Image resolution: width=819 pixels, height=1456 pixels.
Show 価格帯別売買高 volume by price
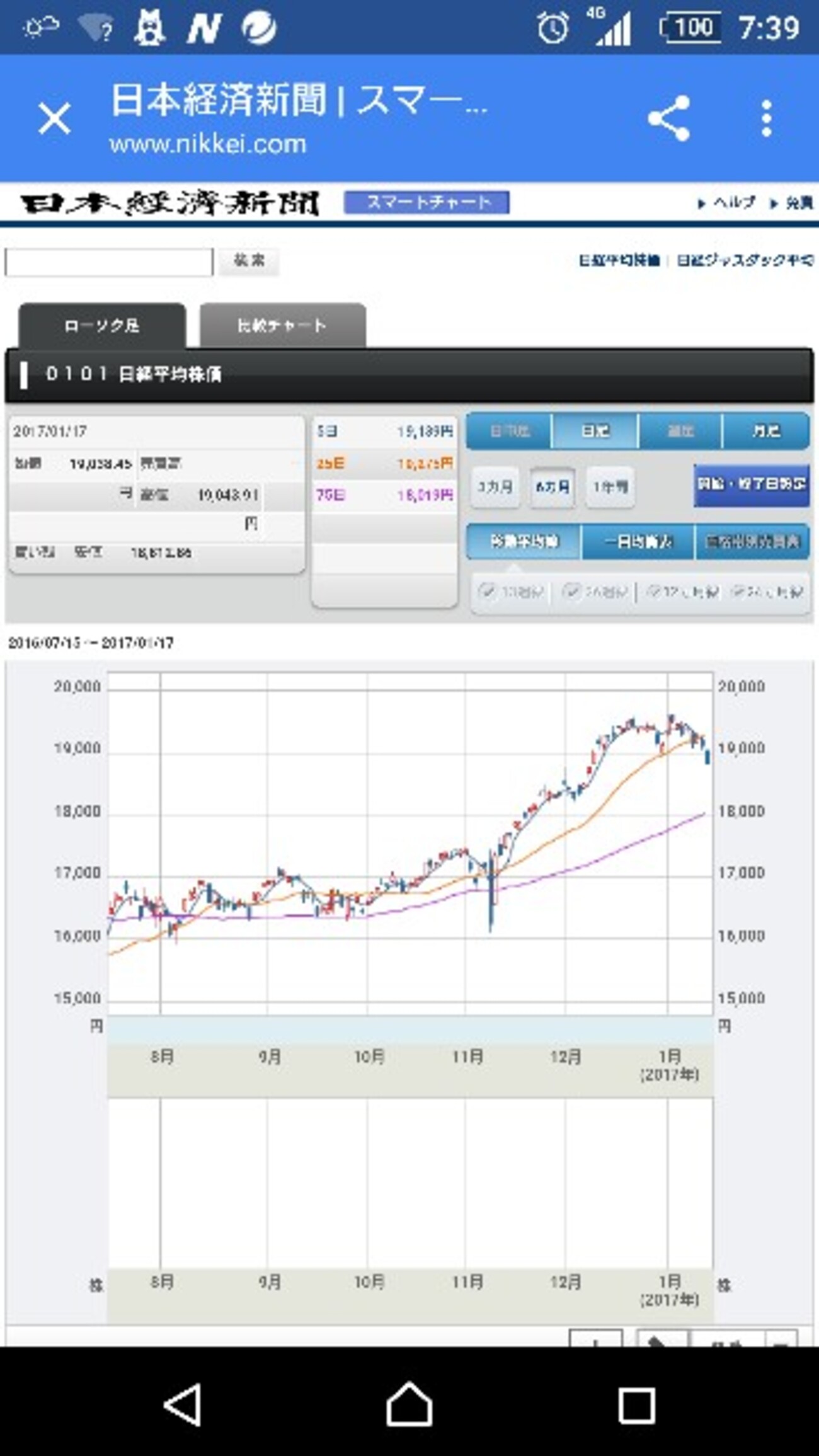point(752,542)
